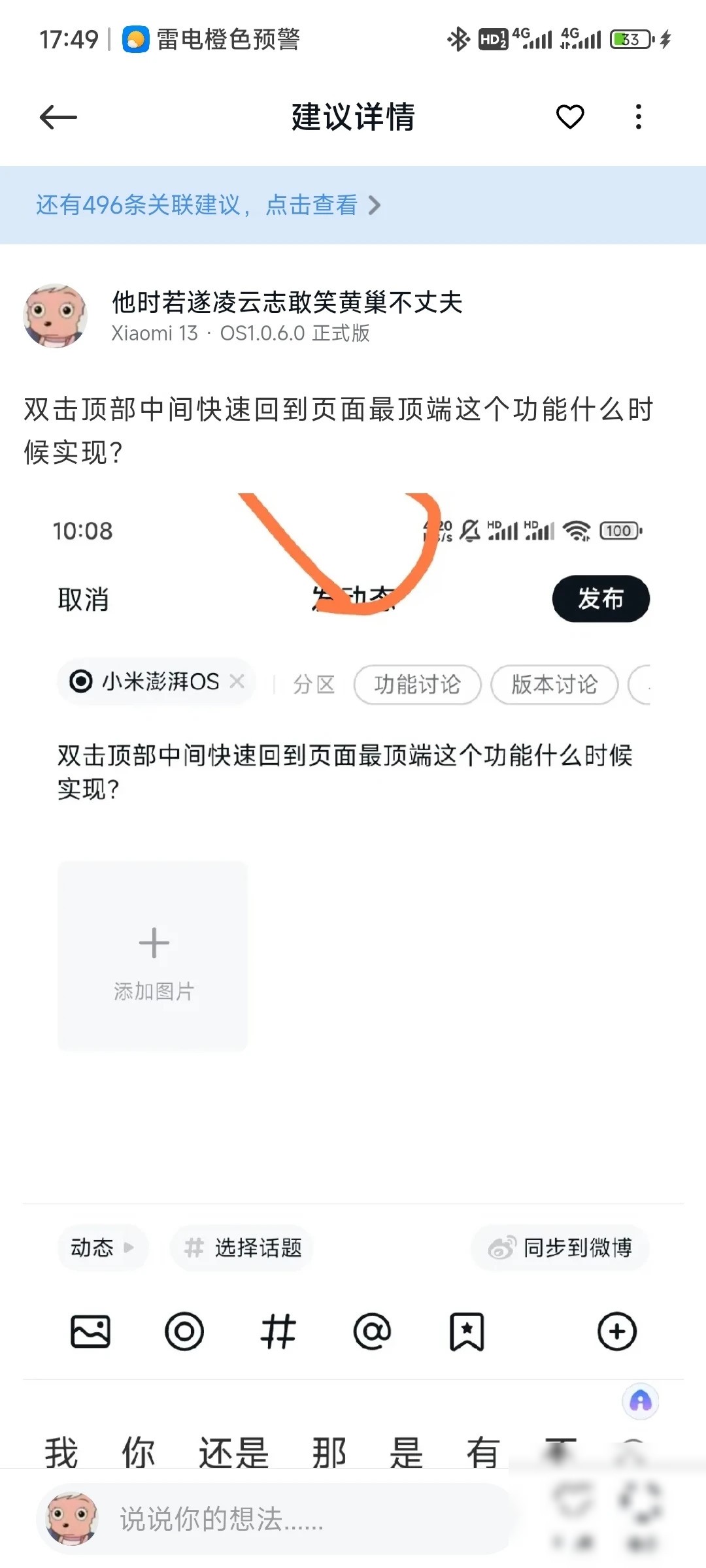Open the three-dot overflow menu
The image size is (706, 1568).
(x=639, y=117)
